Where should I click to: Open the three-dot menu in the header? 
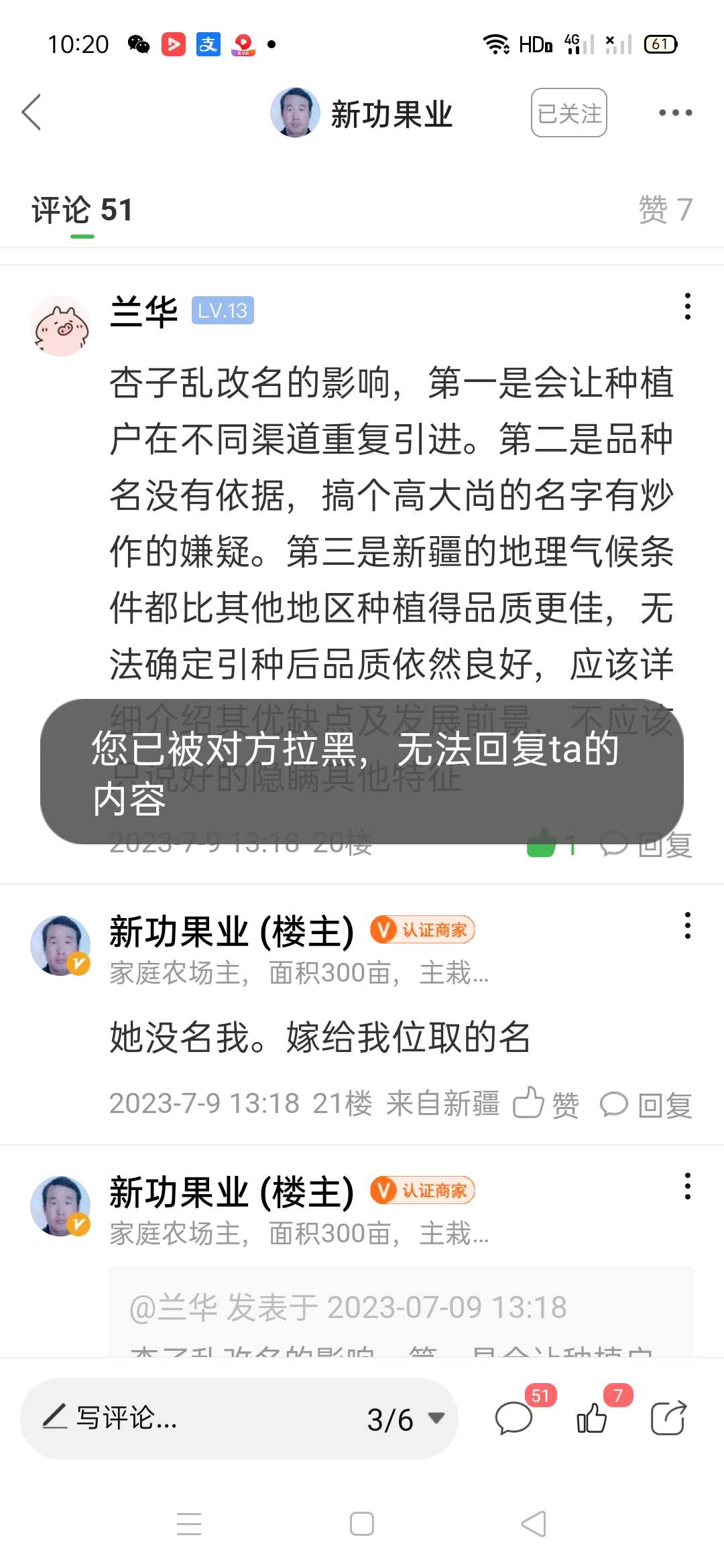point(675,113)
